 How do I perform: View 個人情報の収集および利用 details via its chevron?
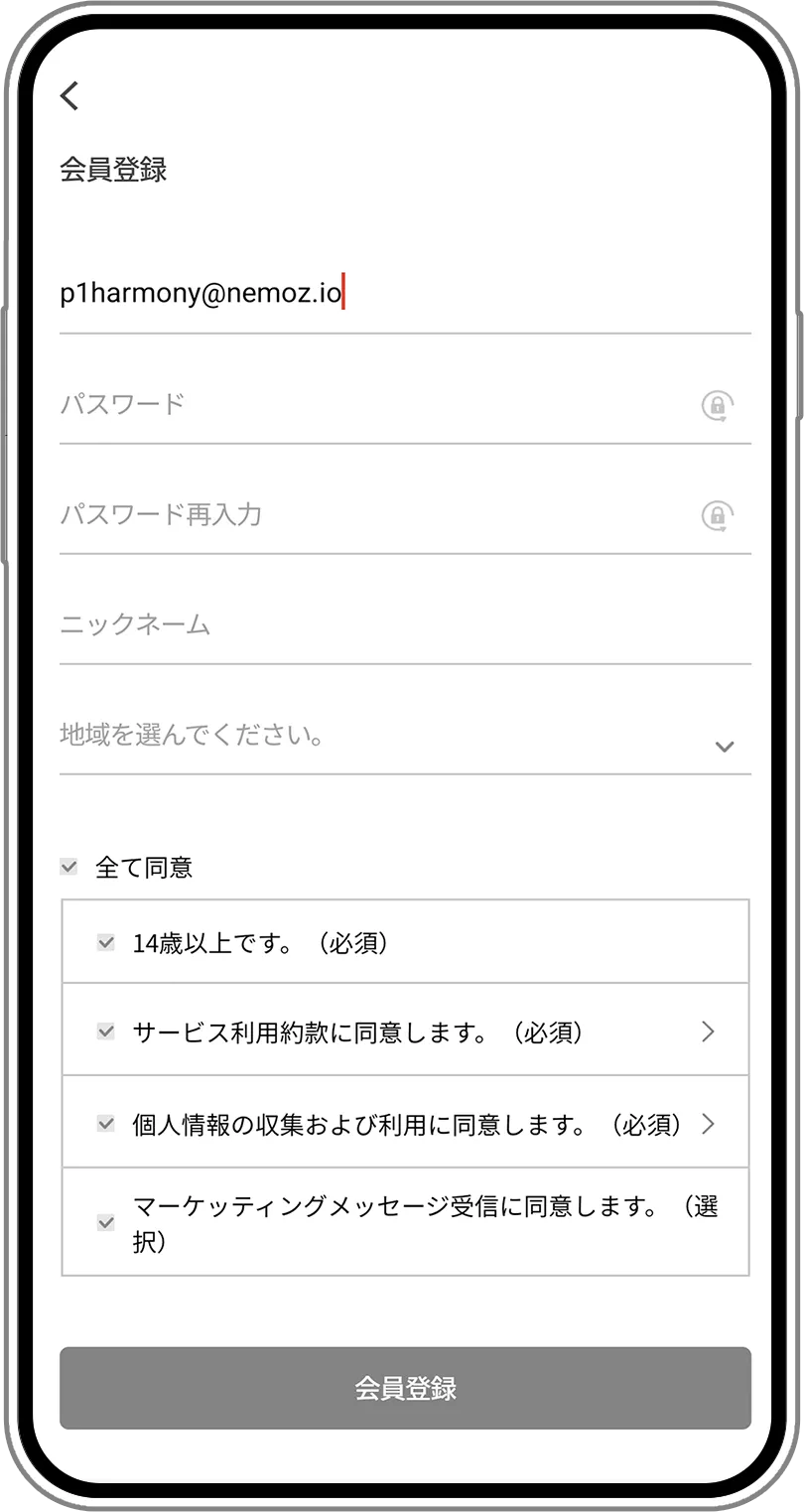[x=708, y=1124]
